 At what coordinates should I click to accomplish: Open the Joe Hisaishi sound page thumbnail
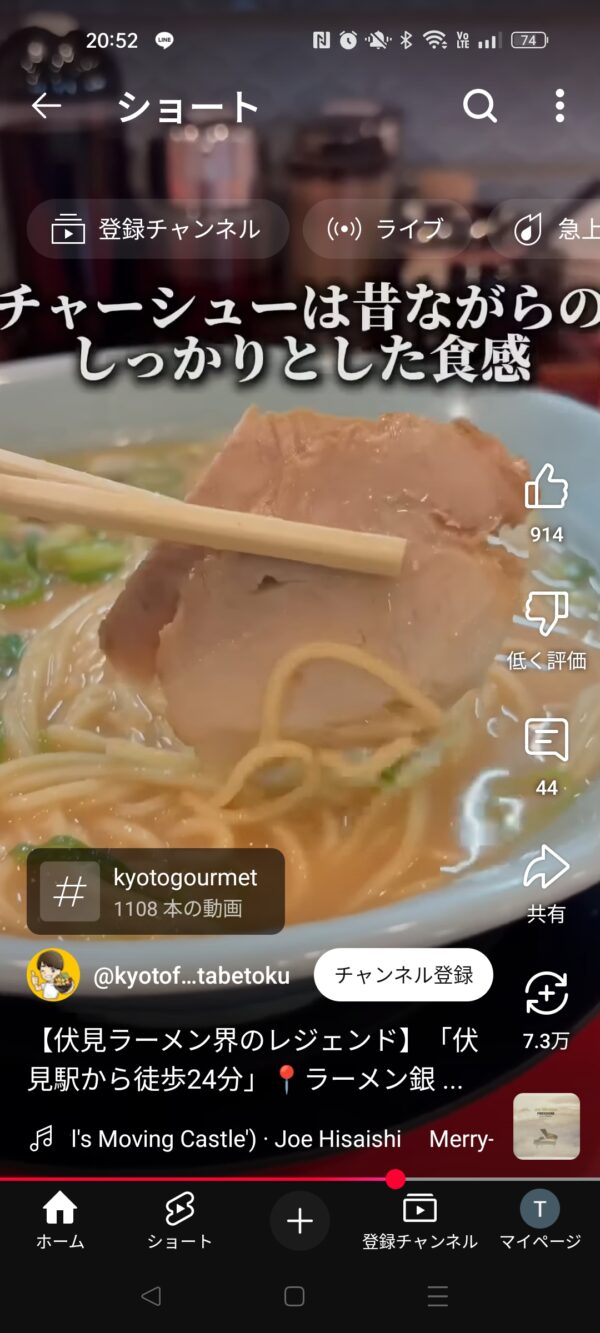546,1126
